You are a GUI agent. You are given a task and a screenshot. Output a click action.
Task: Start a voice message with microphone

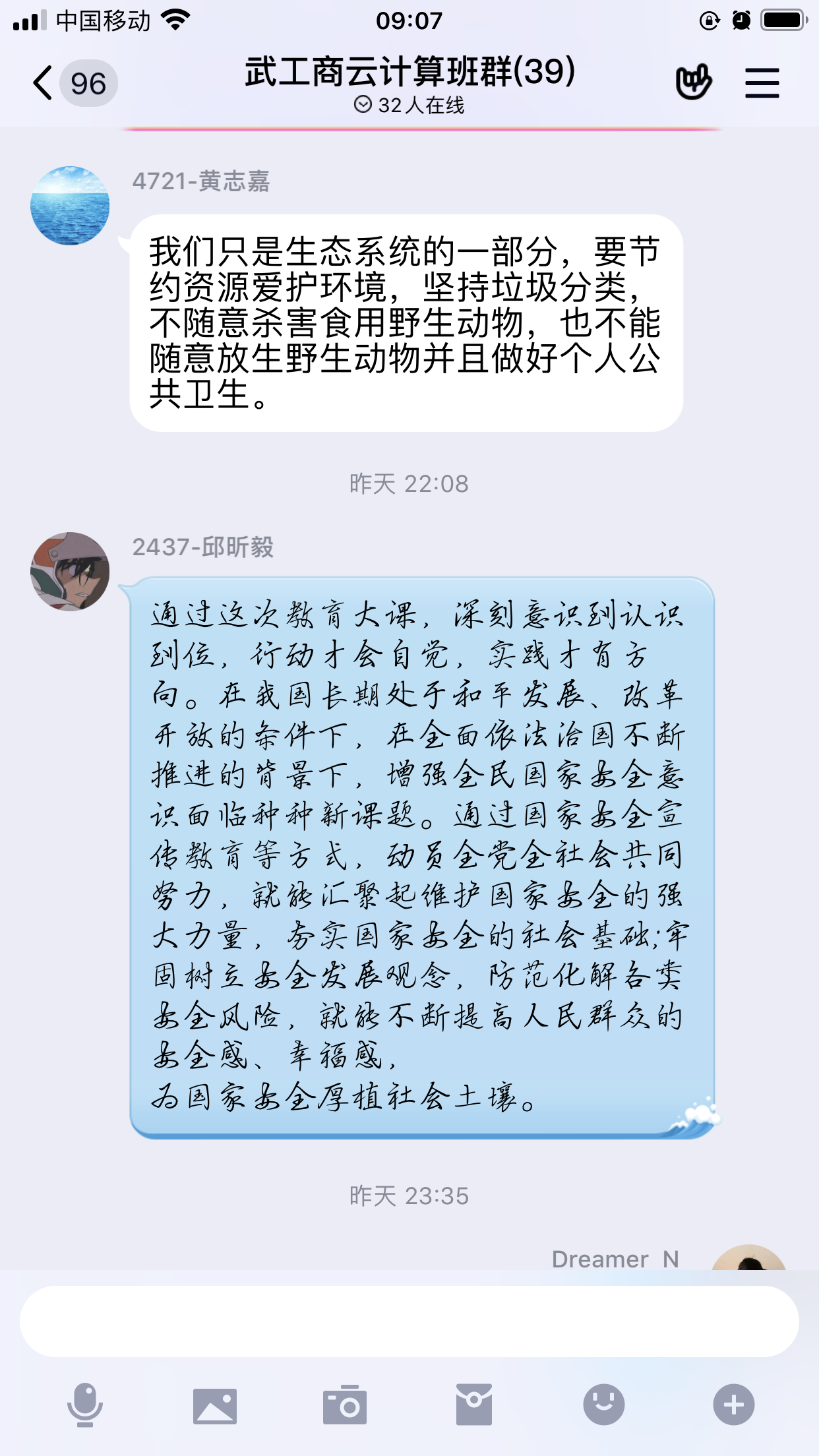click(x=85, y=1405)
